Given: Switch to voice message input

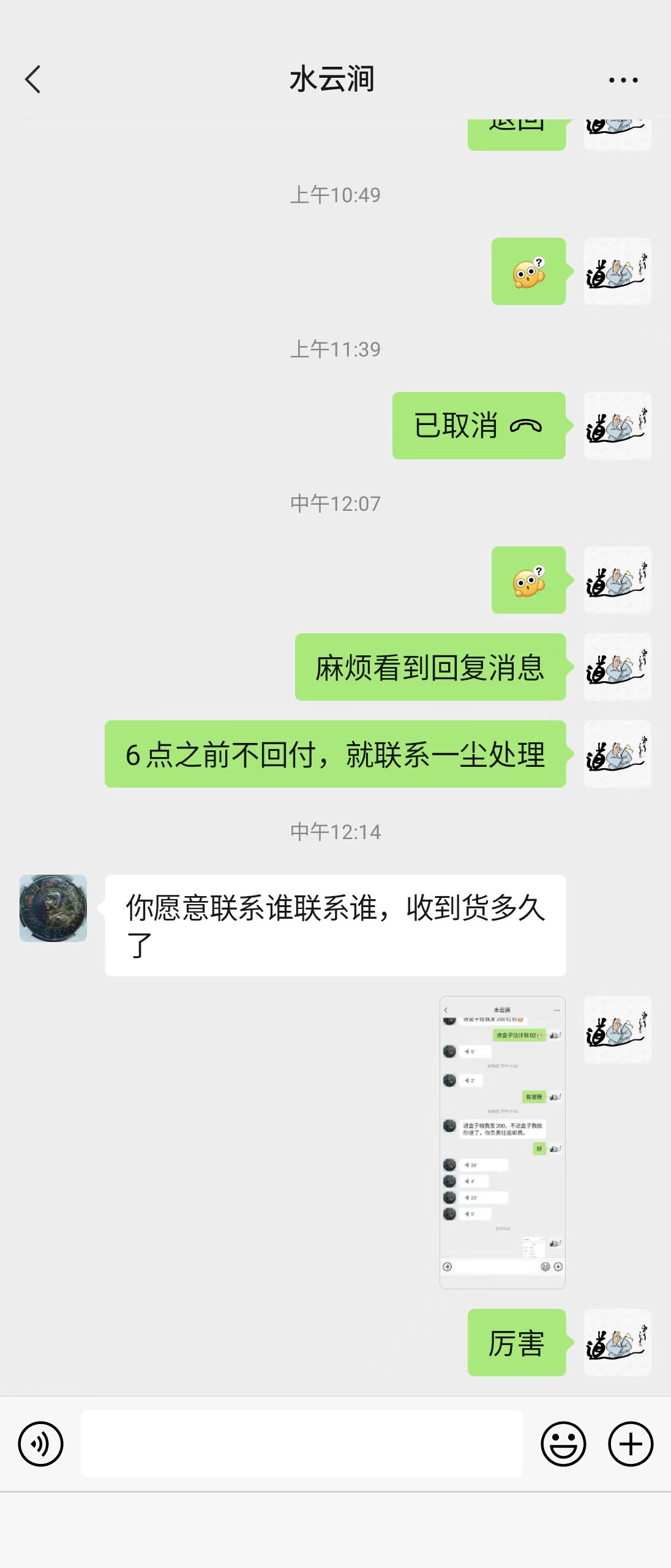Looking at the screenshot, I should point(40,1444).
